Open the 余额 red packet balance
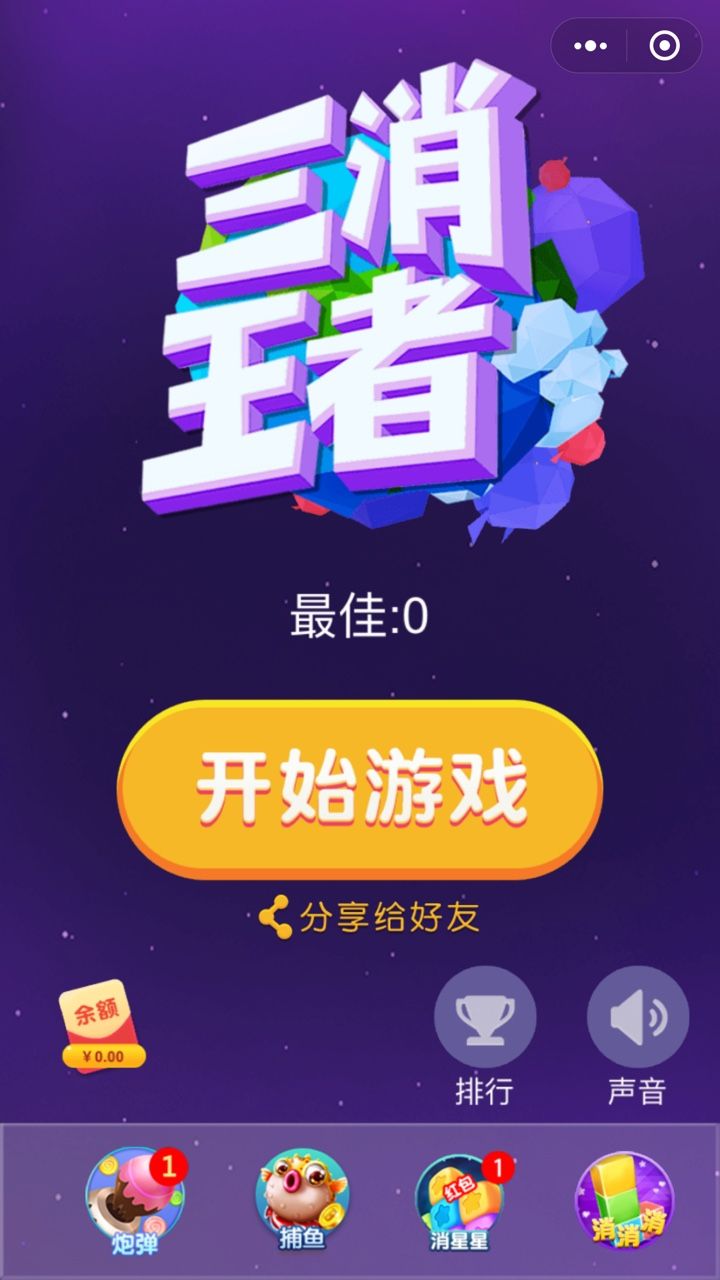720x1280 pixels. 102,1026
